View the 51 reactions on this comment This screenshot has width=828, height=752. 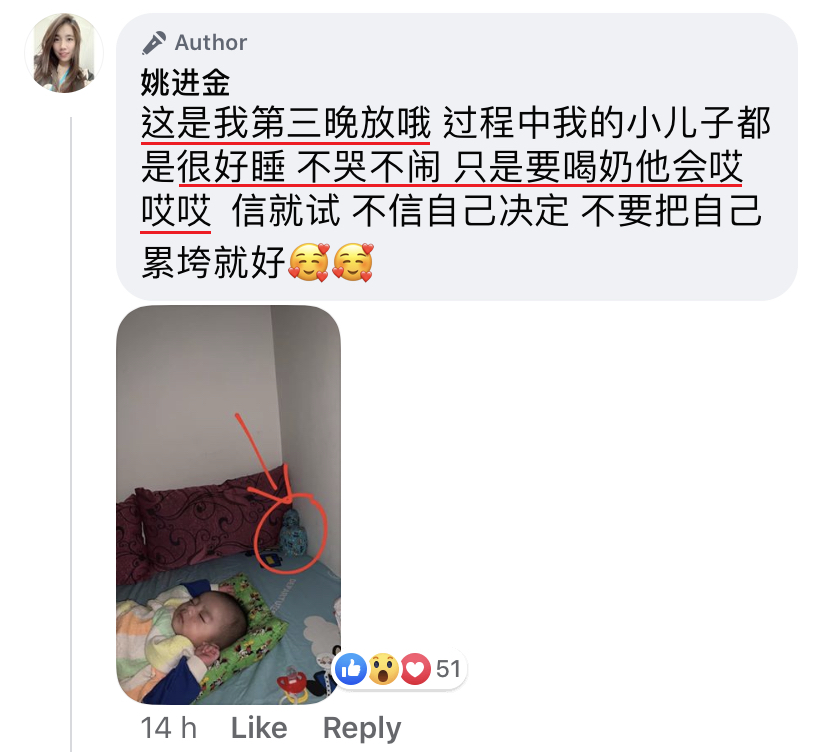click(399, 668)
